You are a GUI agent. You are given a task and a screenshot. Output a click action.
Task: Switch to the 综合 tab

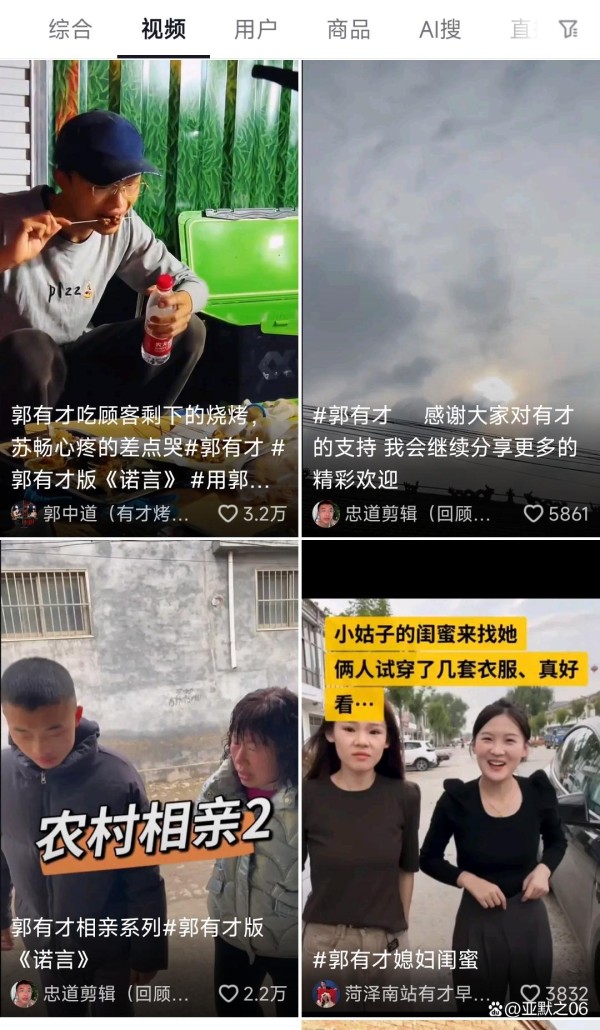click(x=70, y=30)
